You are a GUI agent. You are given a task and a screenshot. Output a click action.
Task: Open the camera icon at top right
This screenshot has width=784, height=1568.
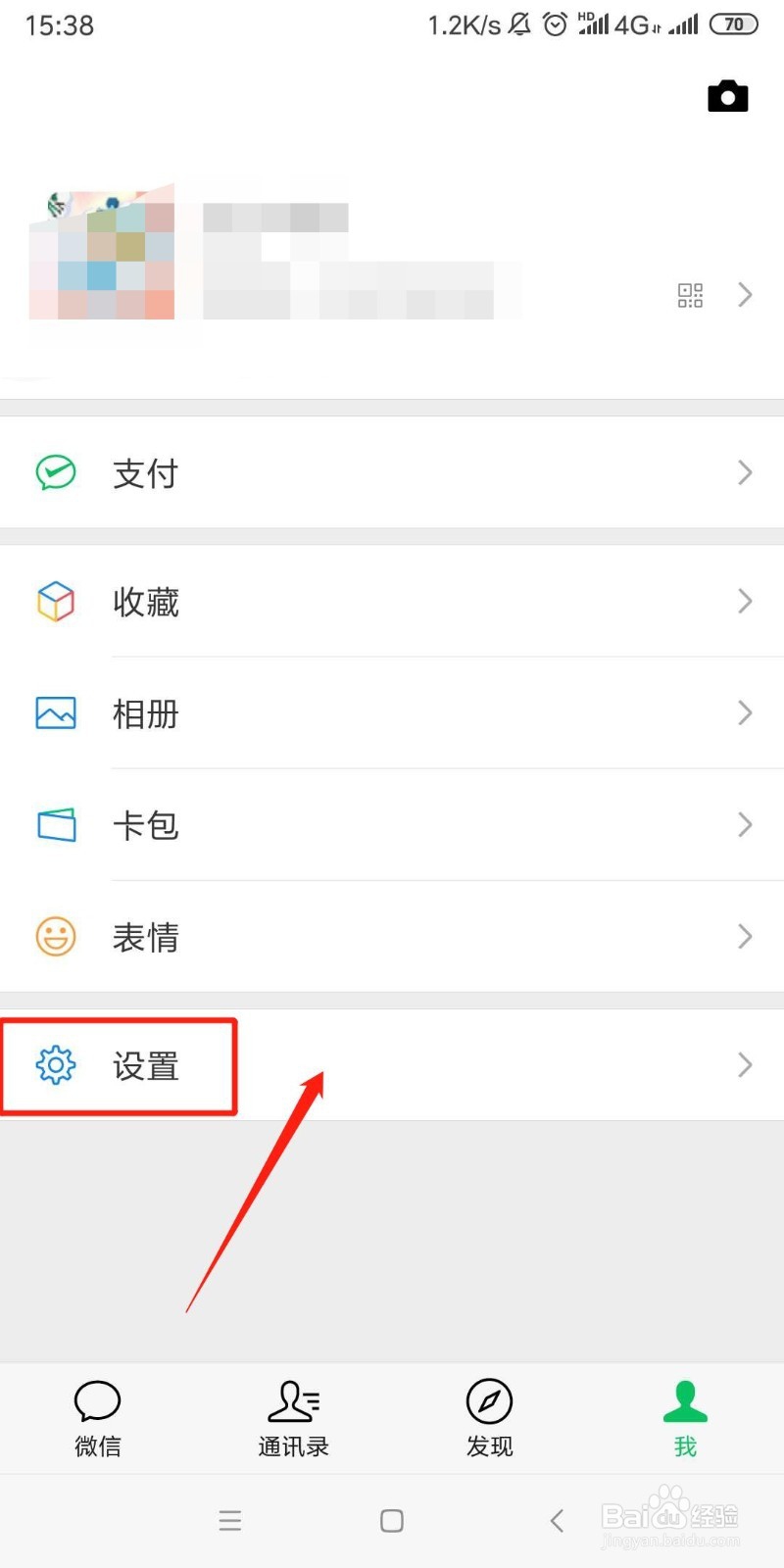[x=727, y=96]
